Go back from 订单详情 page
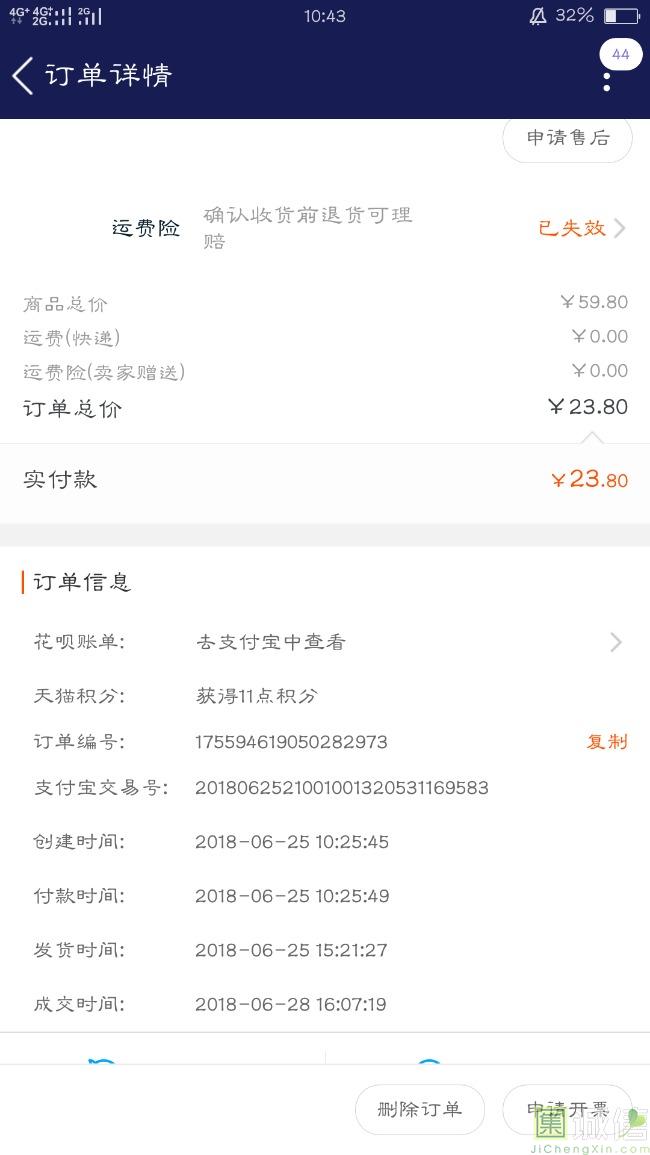This screenshot has height=1155, width=650. coord(23,75)
